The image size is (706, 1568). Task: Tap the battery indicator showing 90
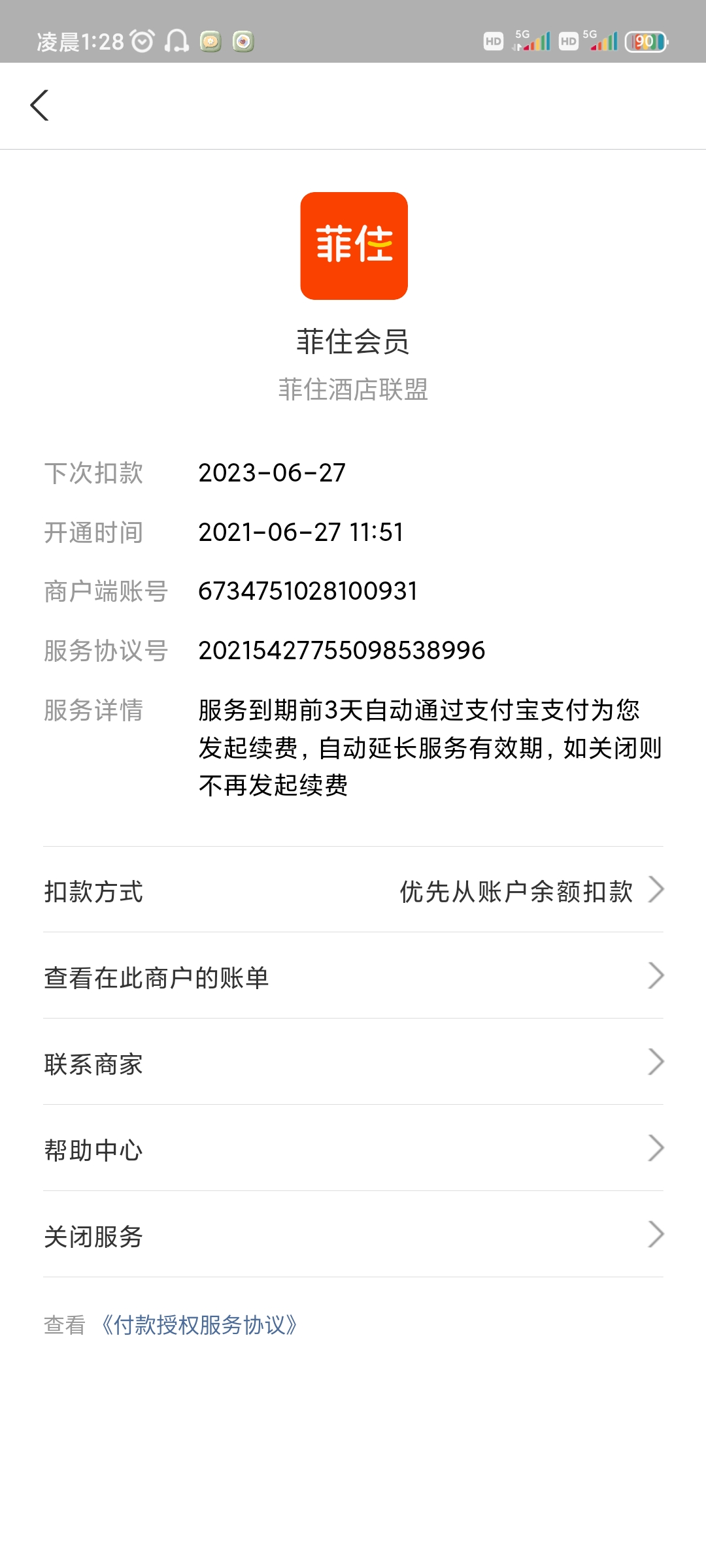[646, 41]
